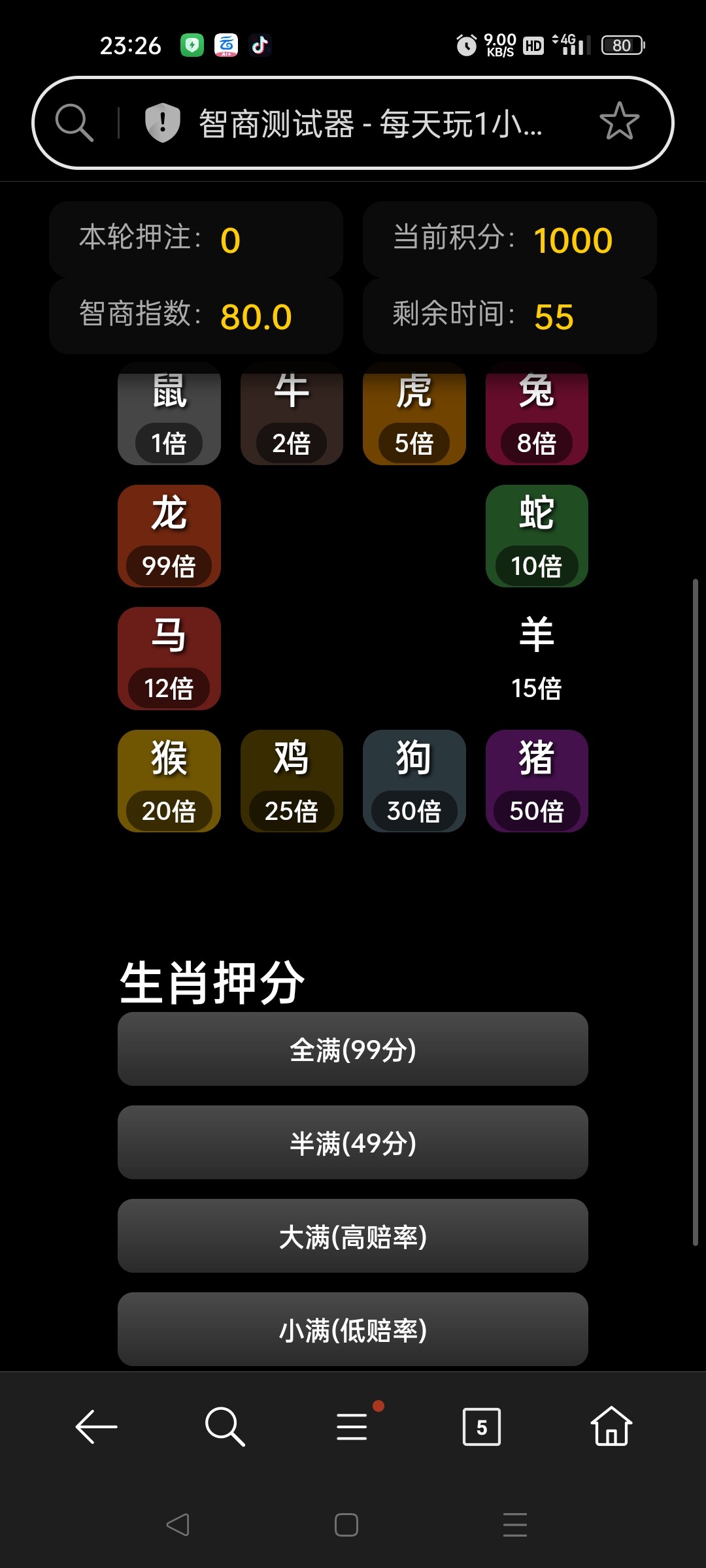
Task: Select the 猴 20倍 tile
Action: click(169, 781)
